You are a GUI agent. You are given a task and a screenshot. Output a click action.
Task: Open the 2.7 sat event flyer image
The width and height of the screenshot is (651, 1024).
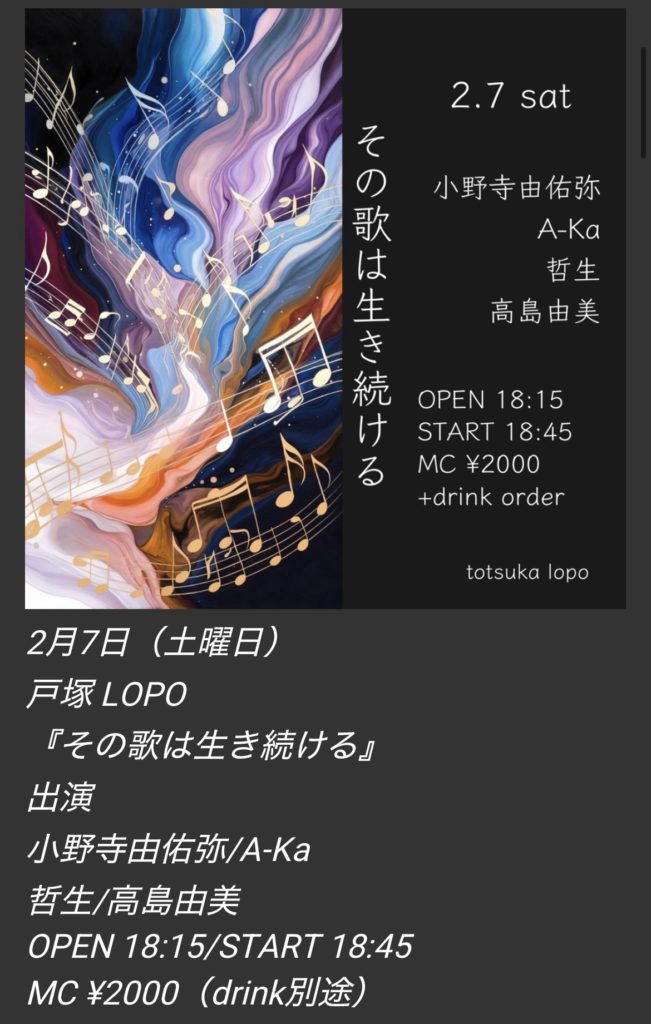(x=325, y=308)
